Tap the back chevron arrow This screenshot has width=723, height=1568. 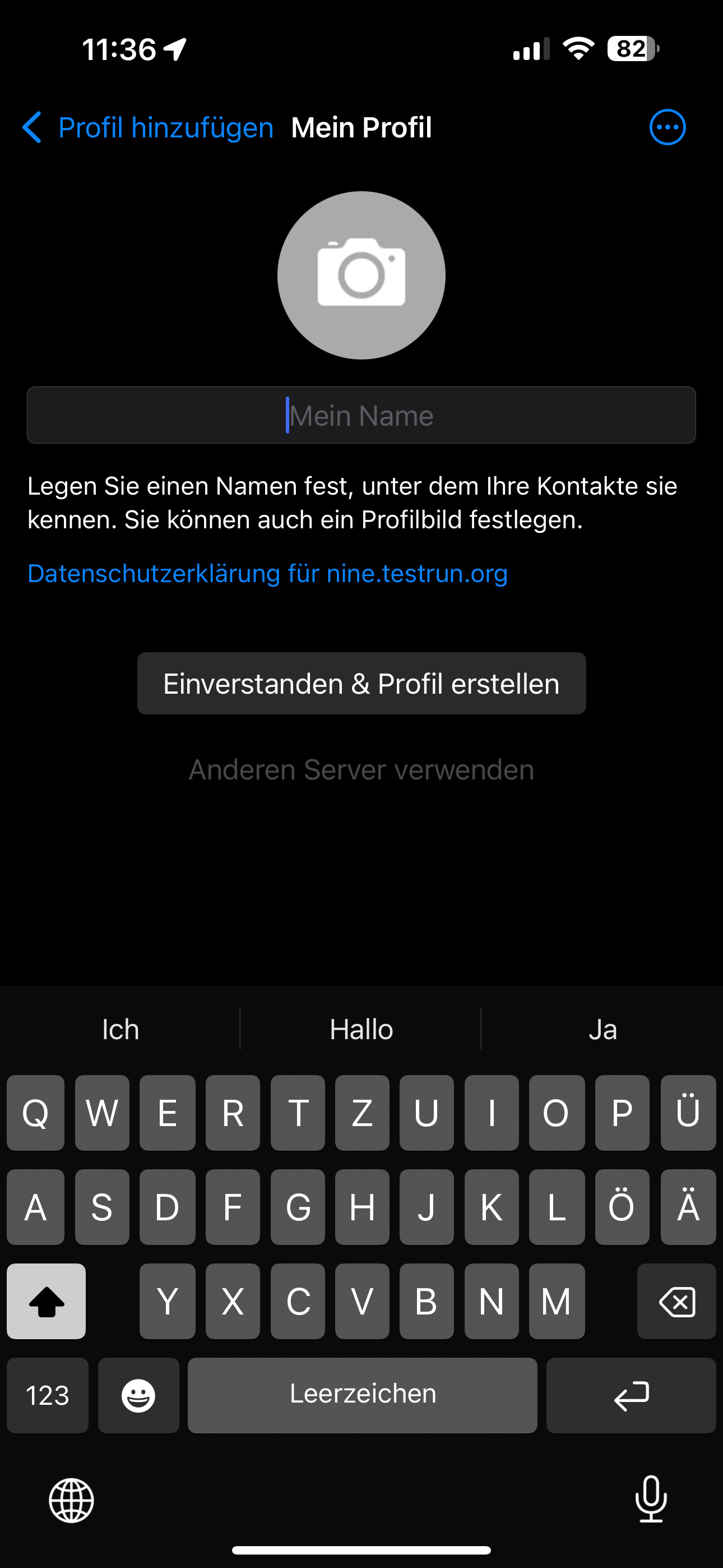click(x=34, y=127)
